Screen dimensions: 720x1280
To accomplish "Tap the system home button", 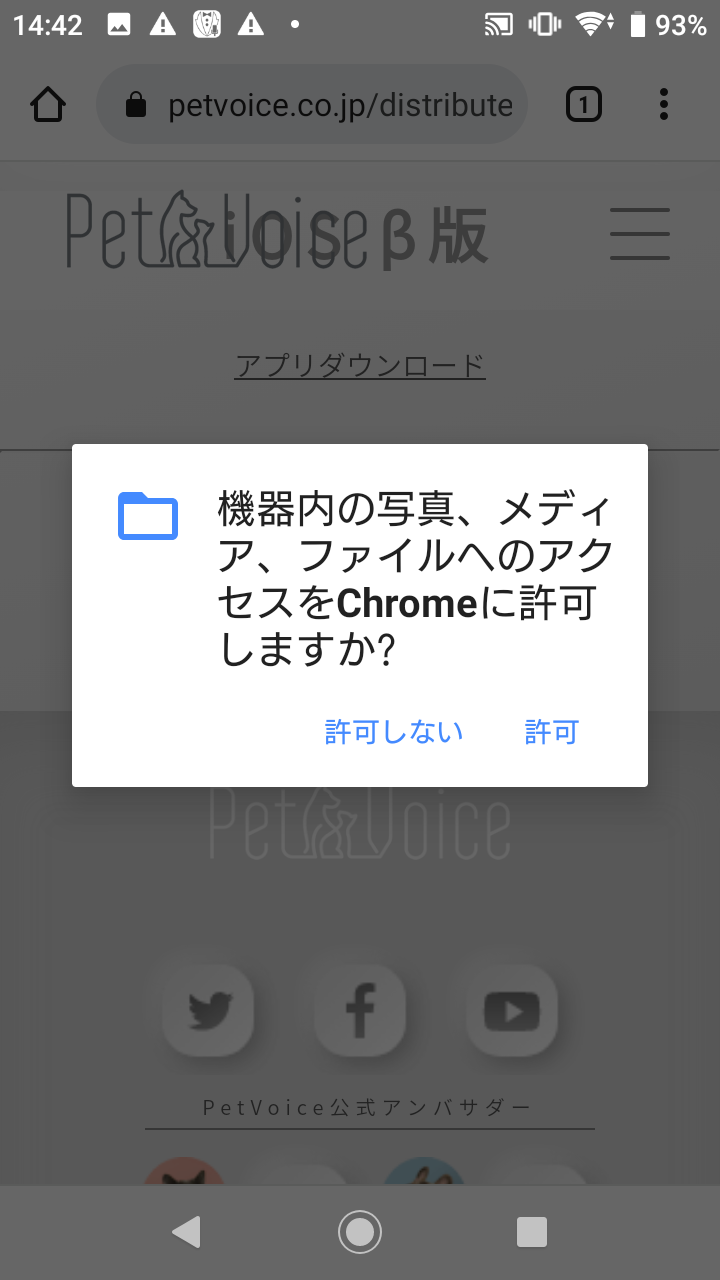I will [360, 1232].
